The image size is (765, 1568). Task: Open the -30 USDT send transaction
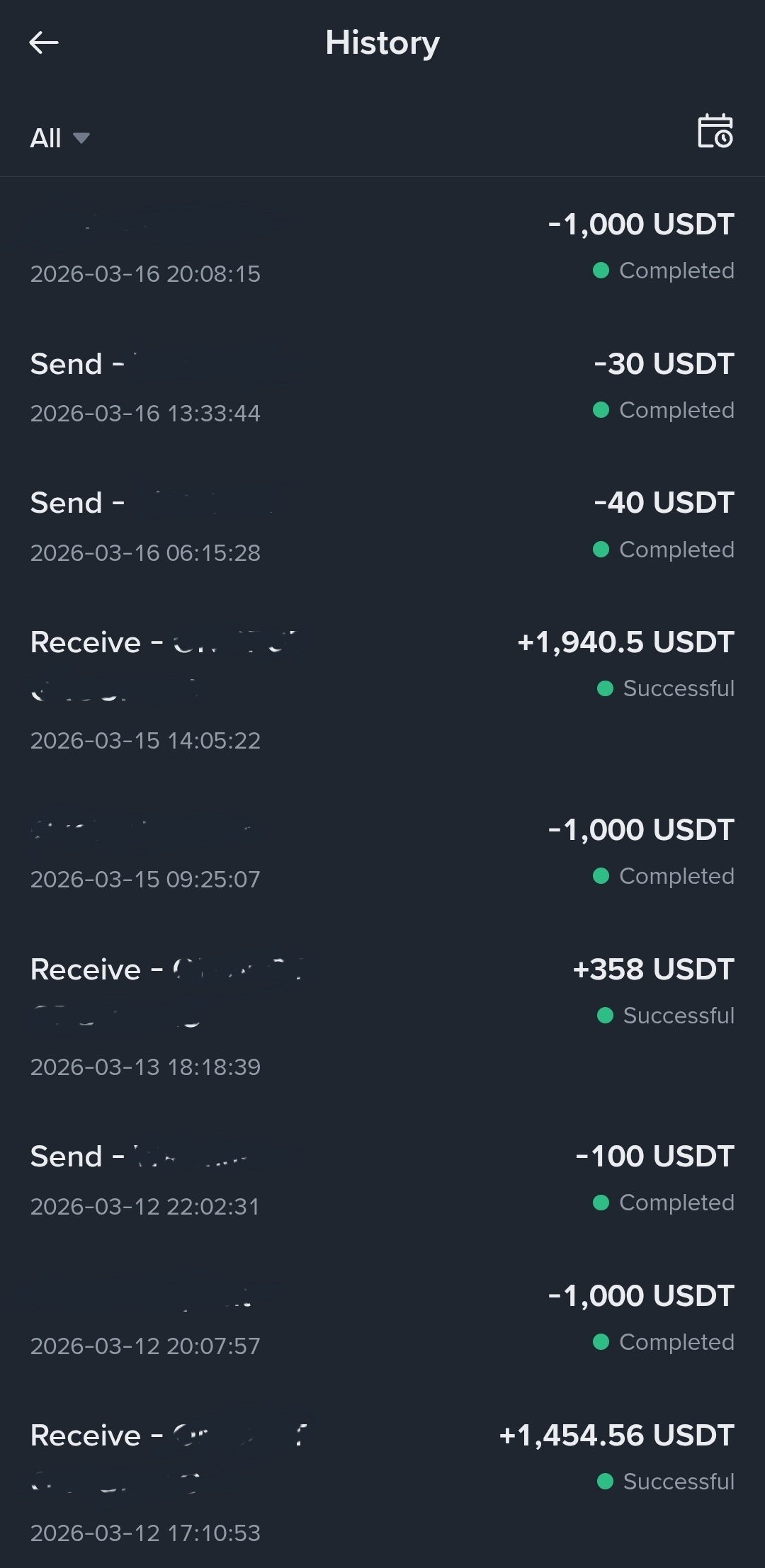[382, 387]
